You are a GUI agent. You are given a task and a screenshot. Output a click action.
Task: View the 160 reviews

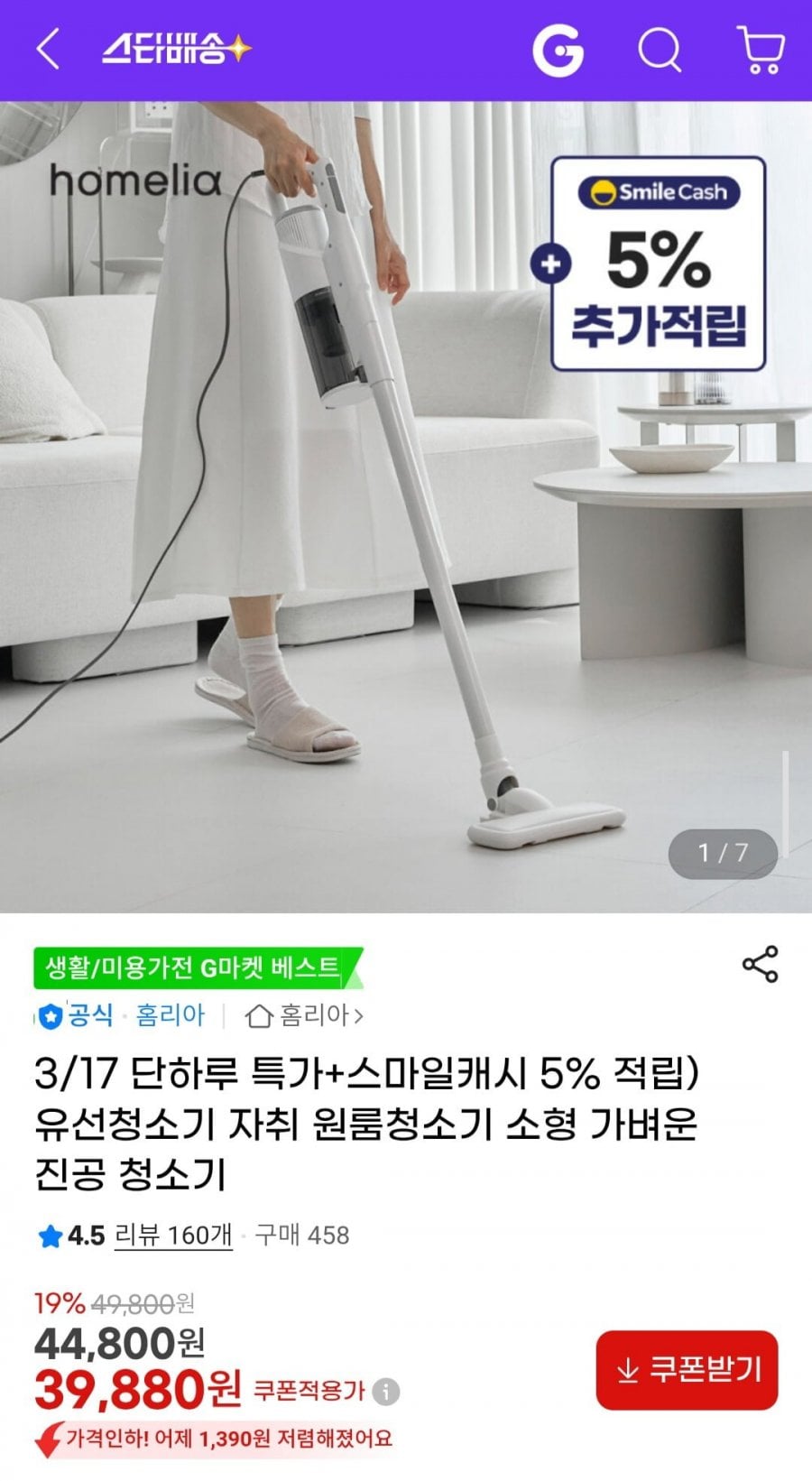(x=173, y=1235)
